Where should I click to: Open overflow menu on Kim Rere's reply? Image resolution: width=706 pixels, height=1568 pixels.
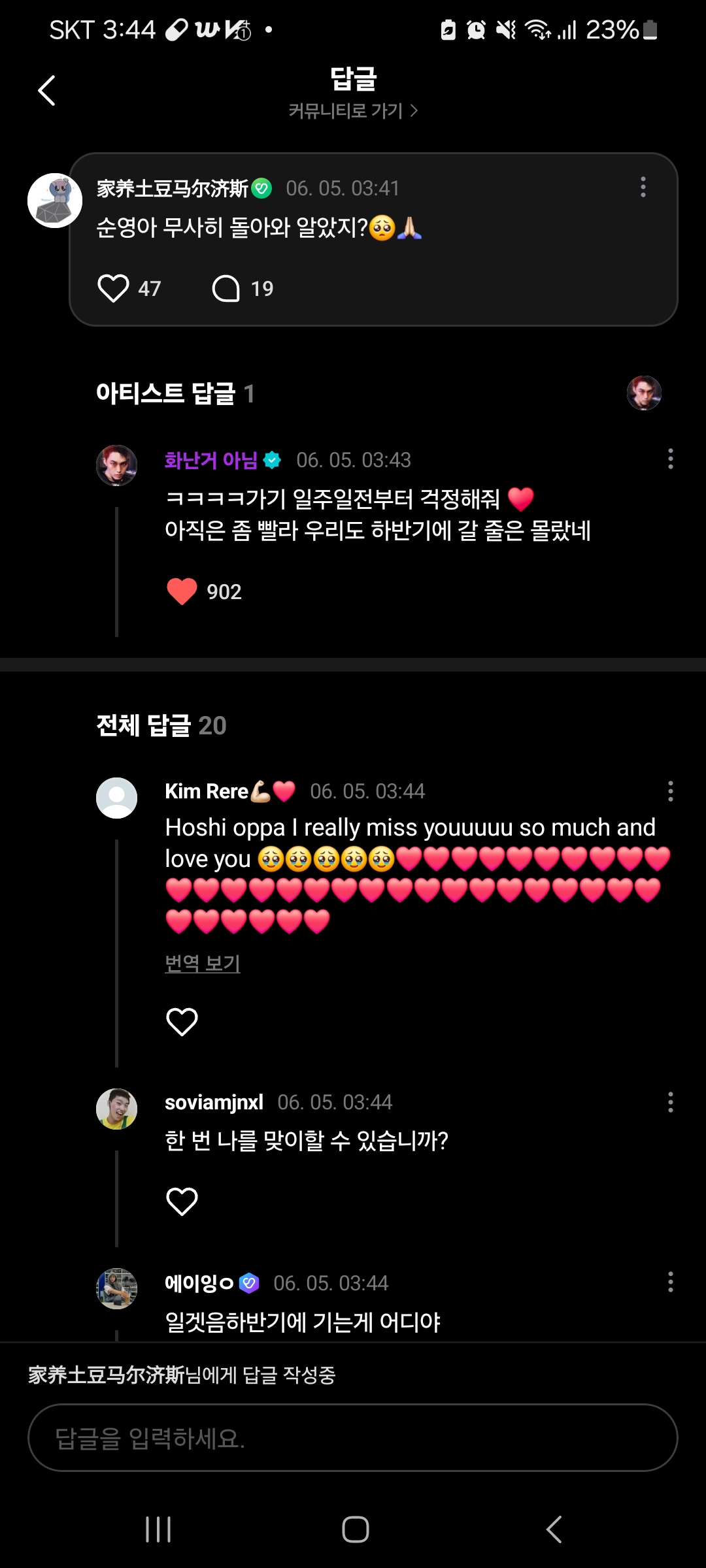670,791
